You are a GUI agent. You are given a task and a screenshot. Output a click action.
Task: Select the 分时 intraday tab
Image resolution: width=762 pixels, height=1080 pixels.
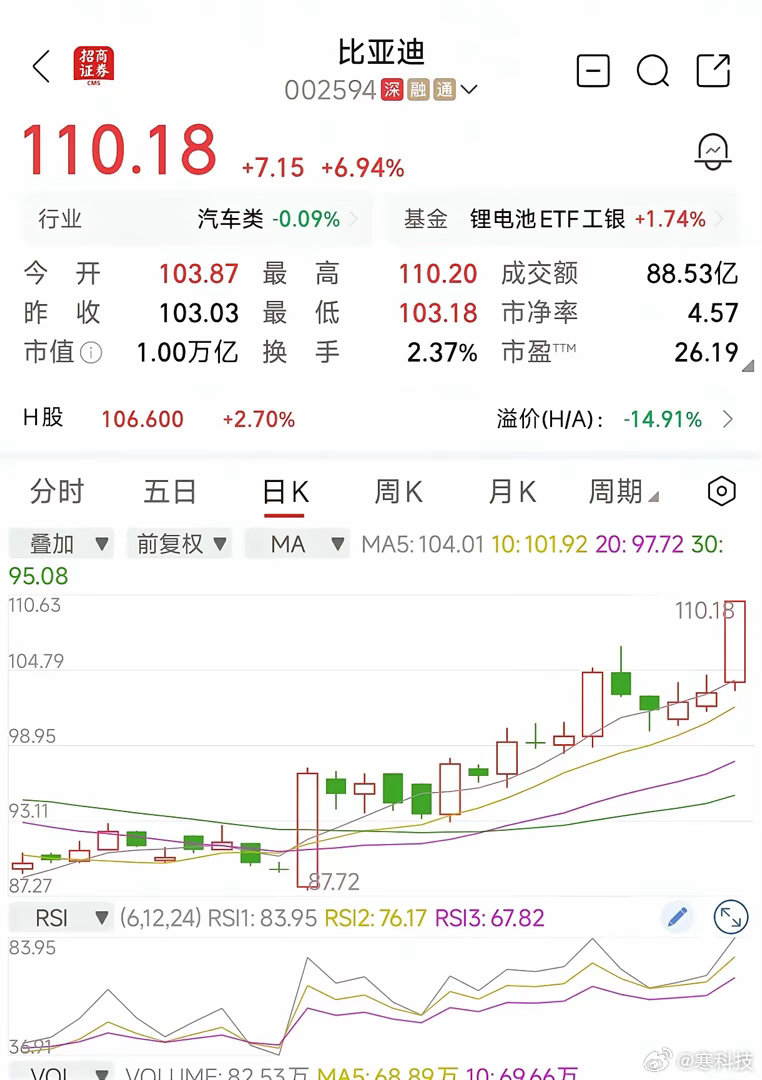[58, 491]
